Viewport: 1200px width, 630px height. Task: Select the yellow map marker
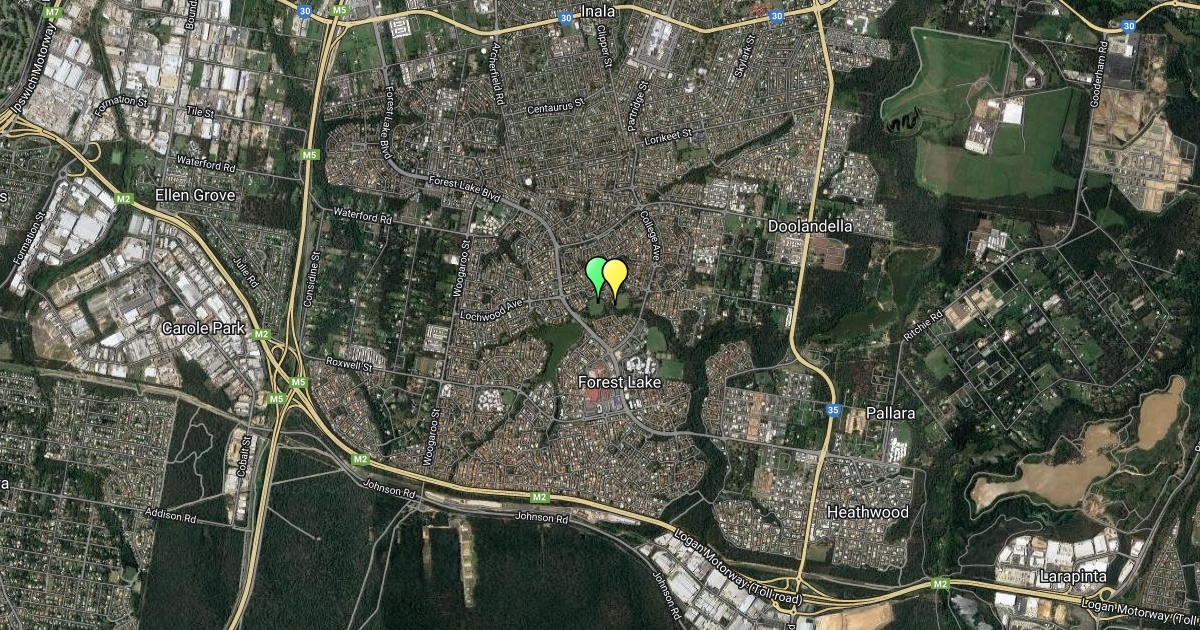616,273
